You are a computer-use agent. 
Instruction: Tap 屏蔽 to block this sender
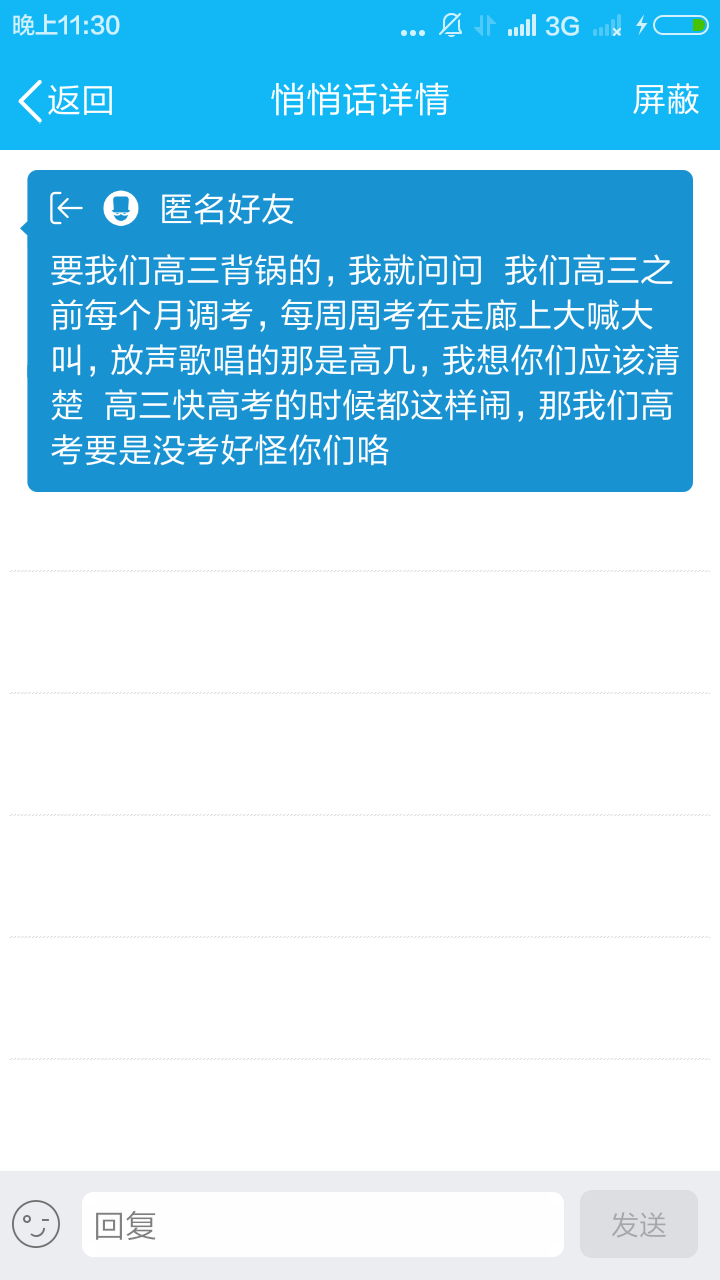(x=665, y=100)
